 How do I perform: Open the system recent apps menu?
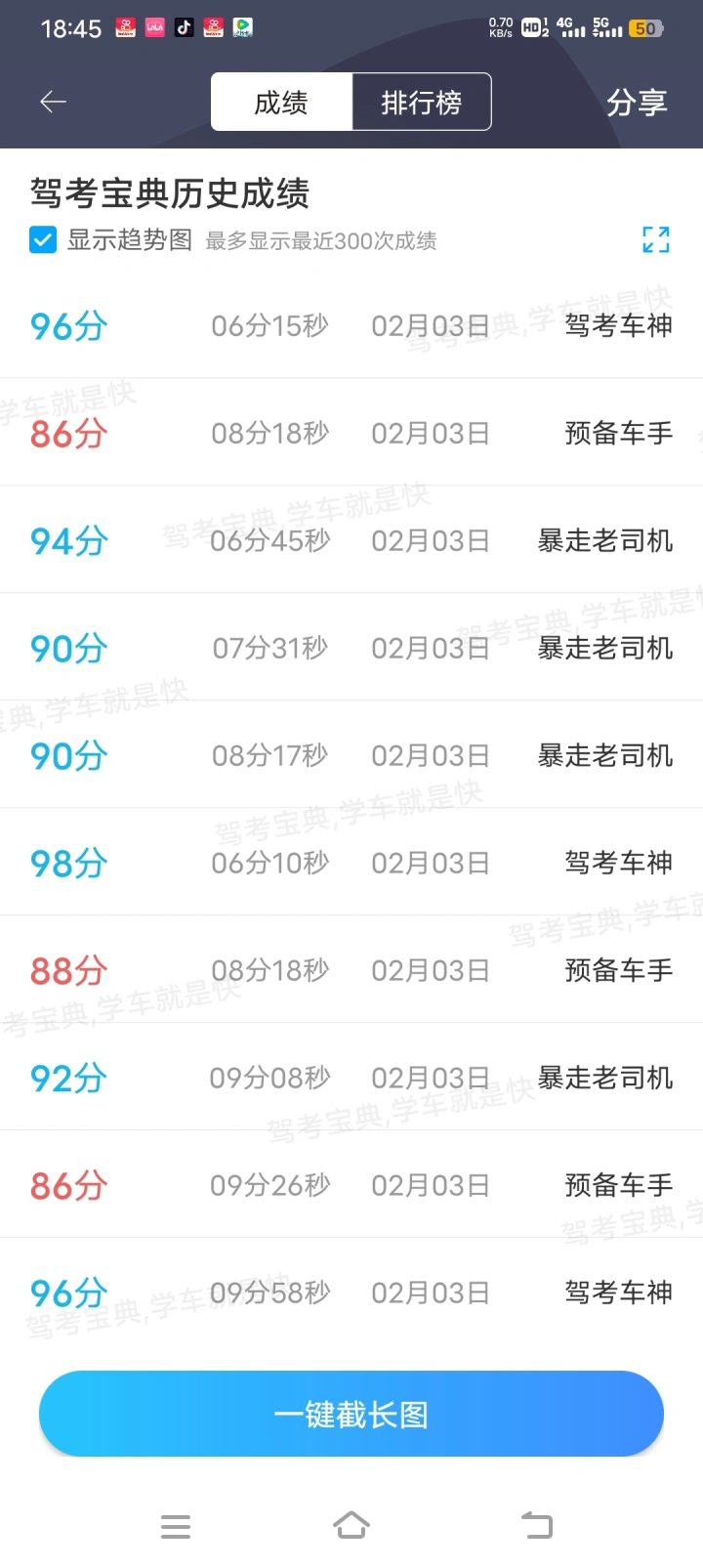click(176, 1526)
